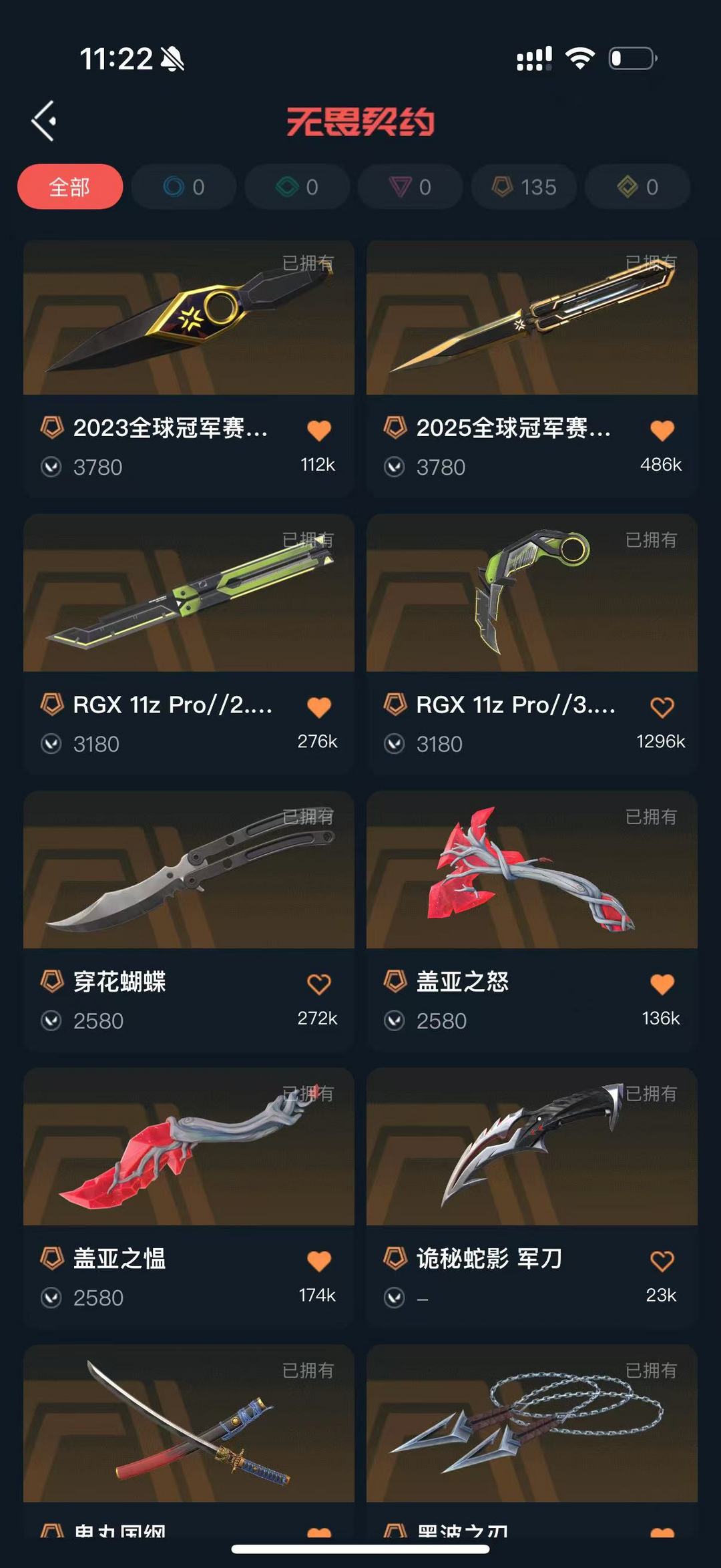
Task: Unlike the 盖亚之怒 heart icon
Action: tap(662, 984)
